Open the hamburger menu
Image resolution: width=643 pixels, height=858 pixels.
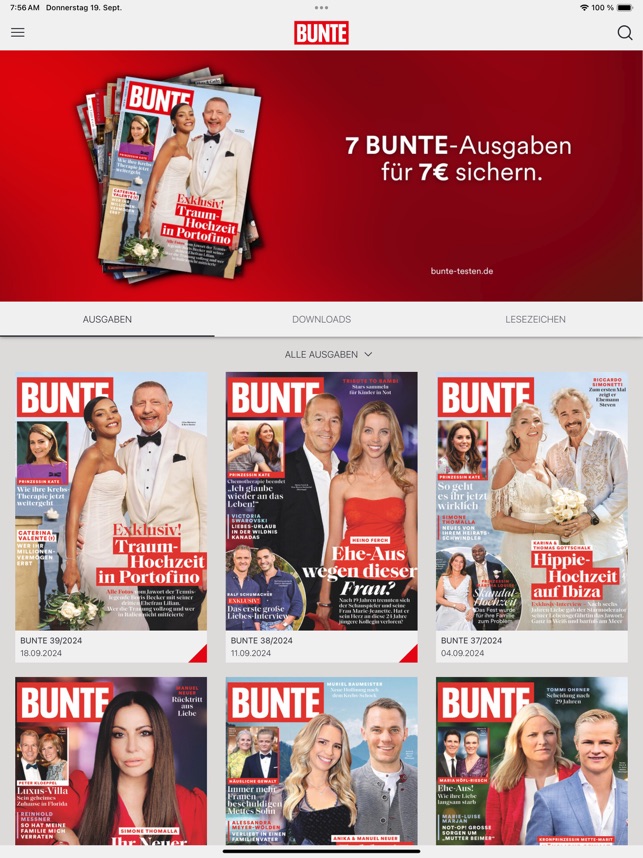(17, 33)
